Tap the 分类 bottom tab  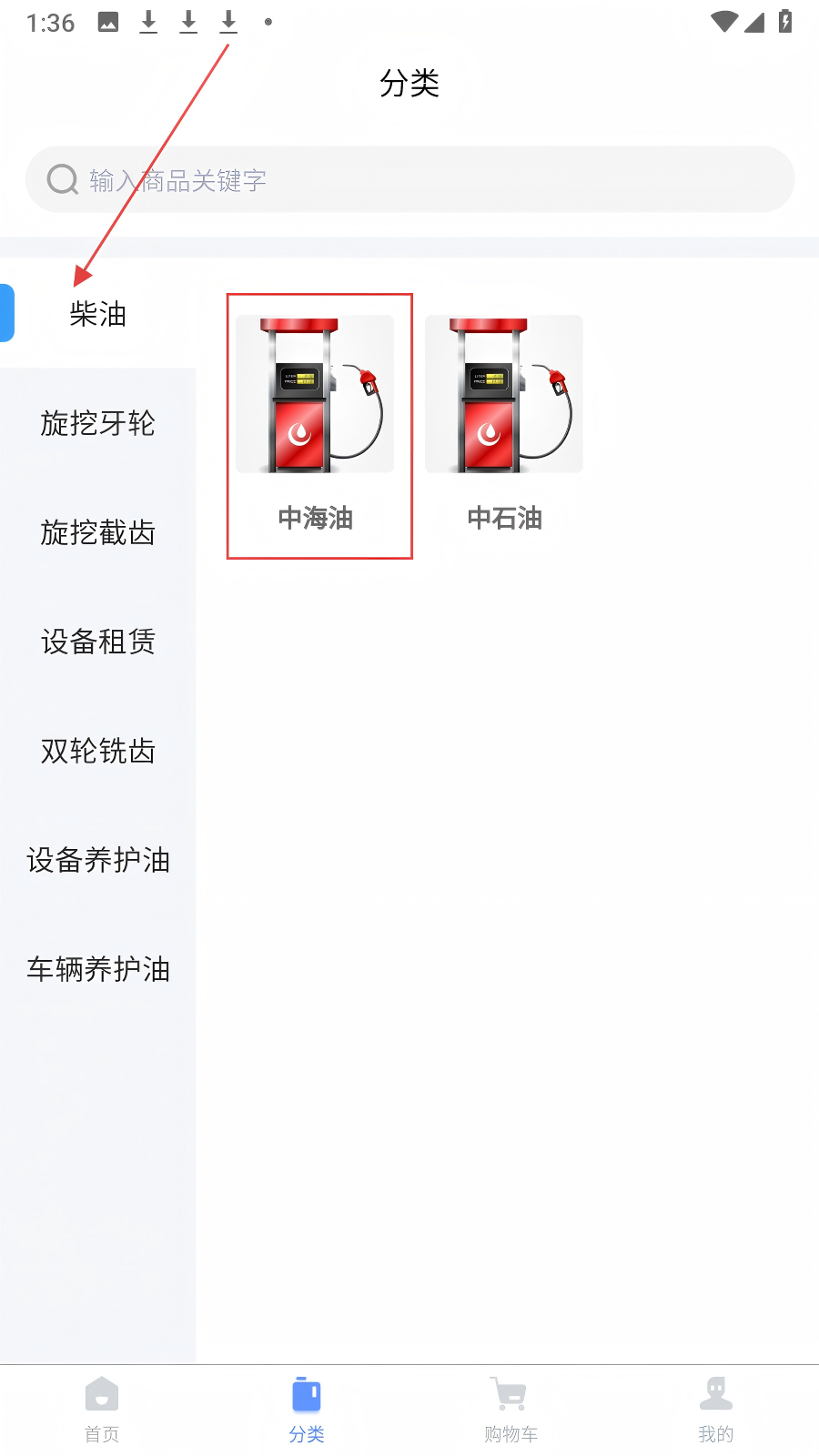307,1410
